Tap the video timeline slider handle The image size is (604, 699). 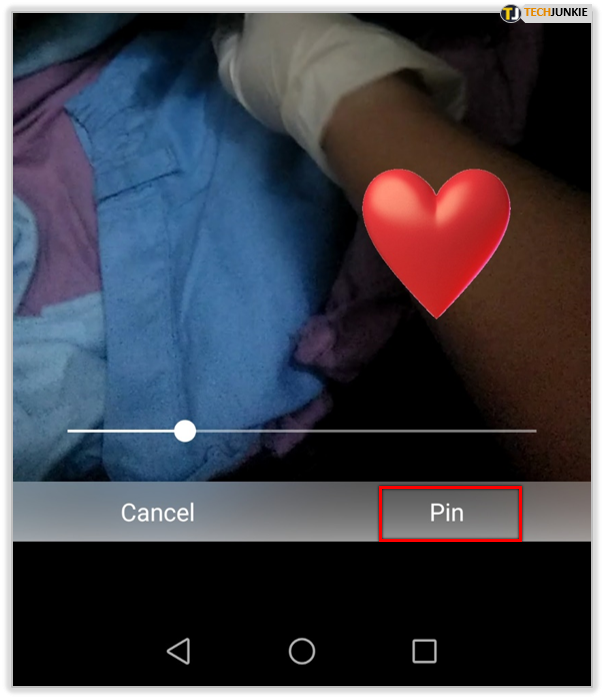(185, 431)
